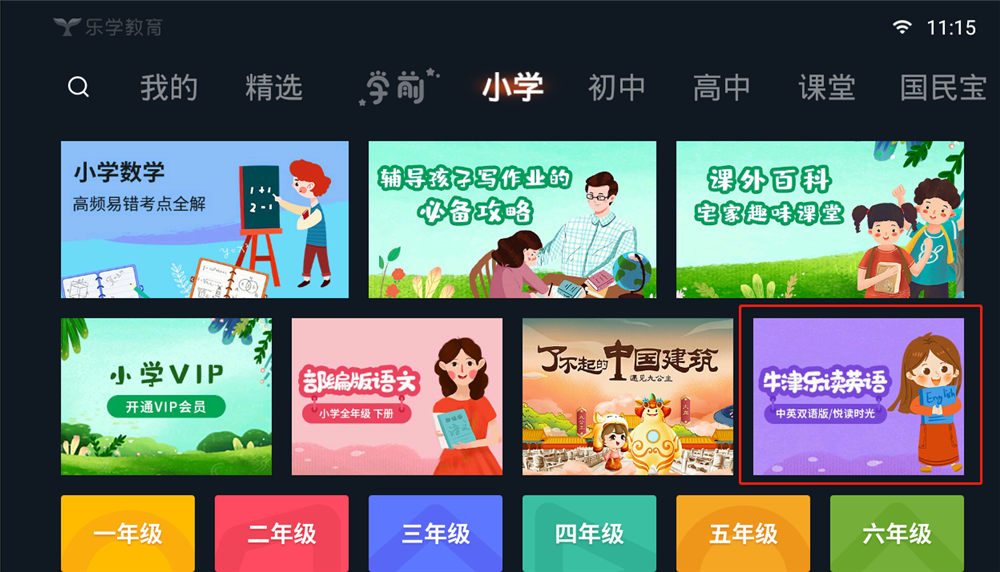Select the 四年级 grade tile

589,533
